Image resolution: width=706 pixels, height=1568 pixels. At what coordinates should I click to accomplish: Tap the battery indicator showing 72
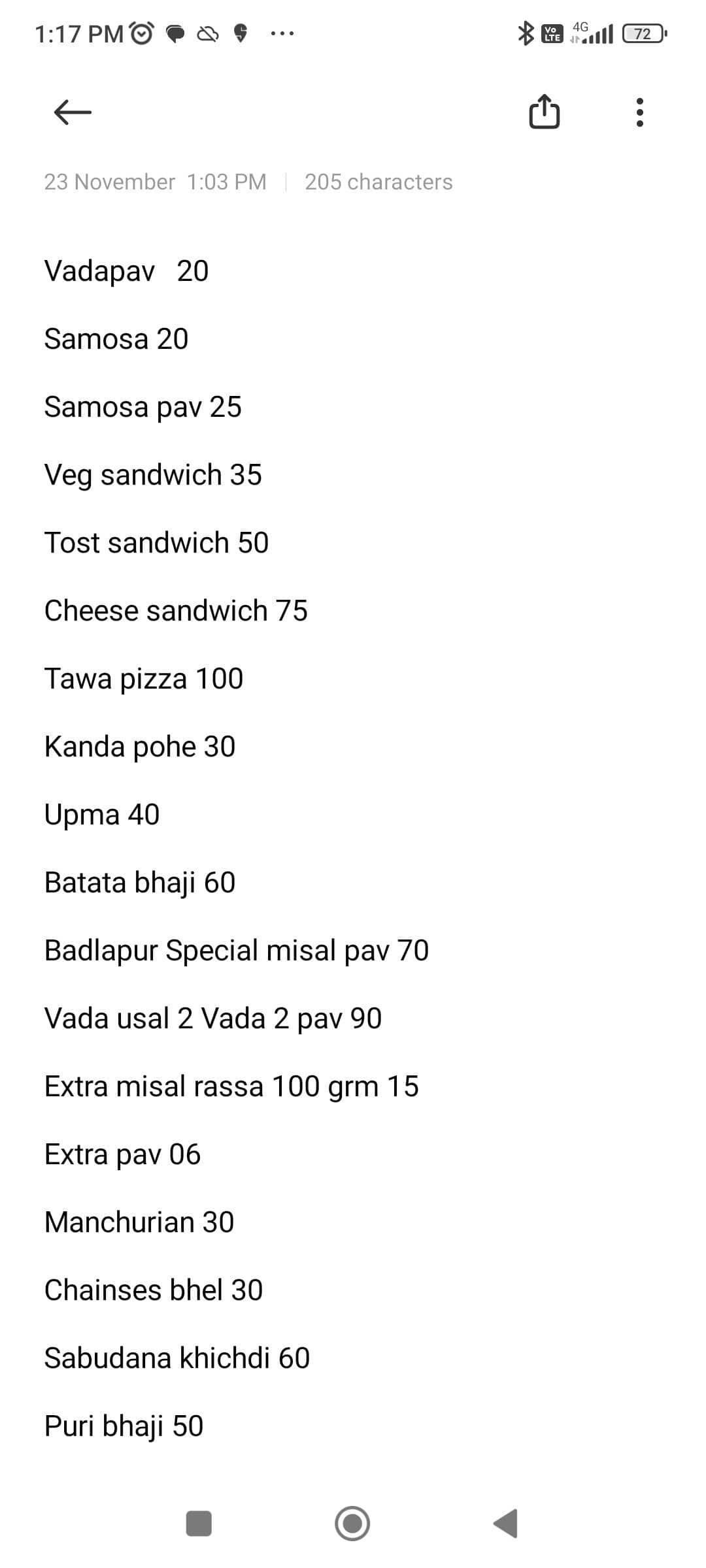[x=643, y=33]
